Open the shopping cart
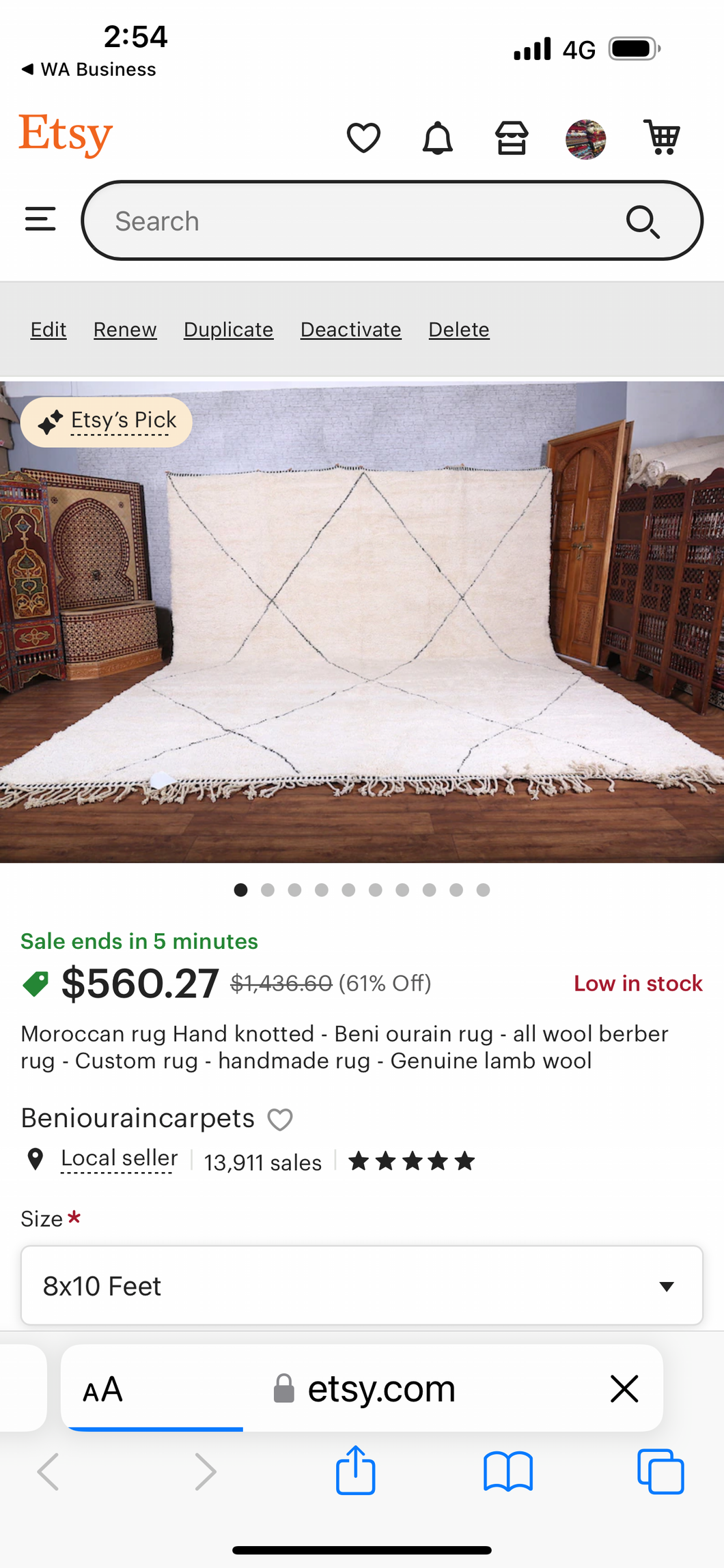Screen dimensions: 724x1568 click(x=661, y=138)
